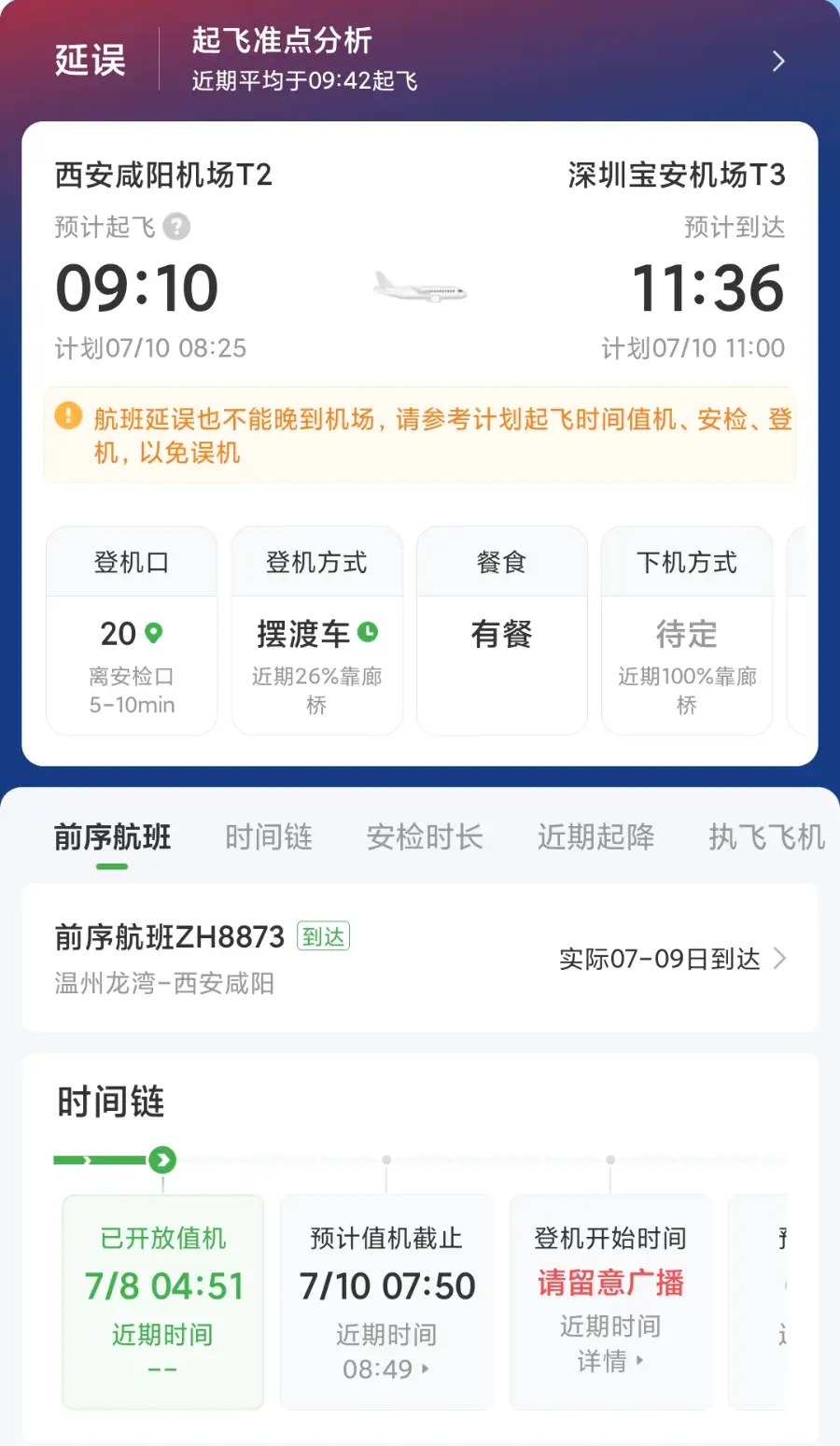Open the 预计值机截止 timeline card
Viewport: 840px width, 1446px height.
click(x=386, y=1301)
